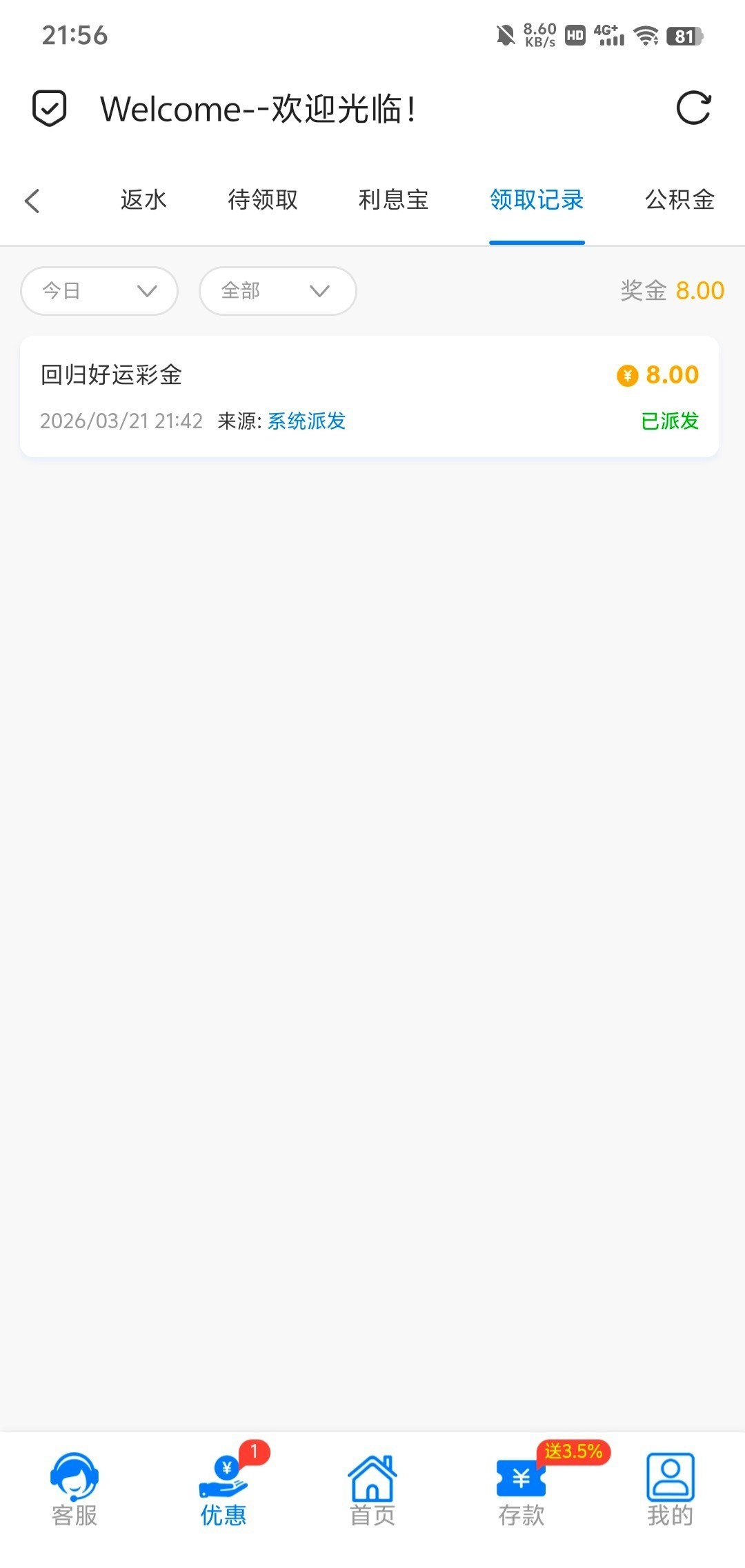This screenshot has width=745, height=1568.
Task: Open the 优惠 promotions tab
Action: pos(223,1489)
